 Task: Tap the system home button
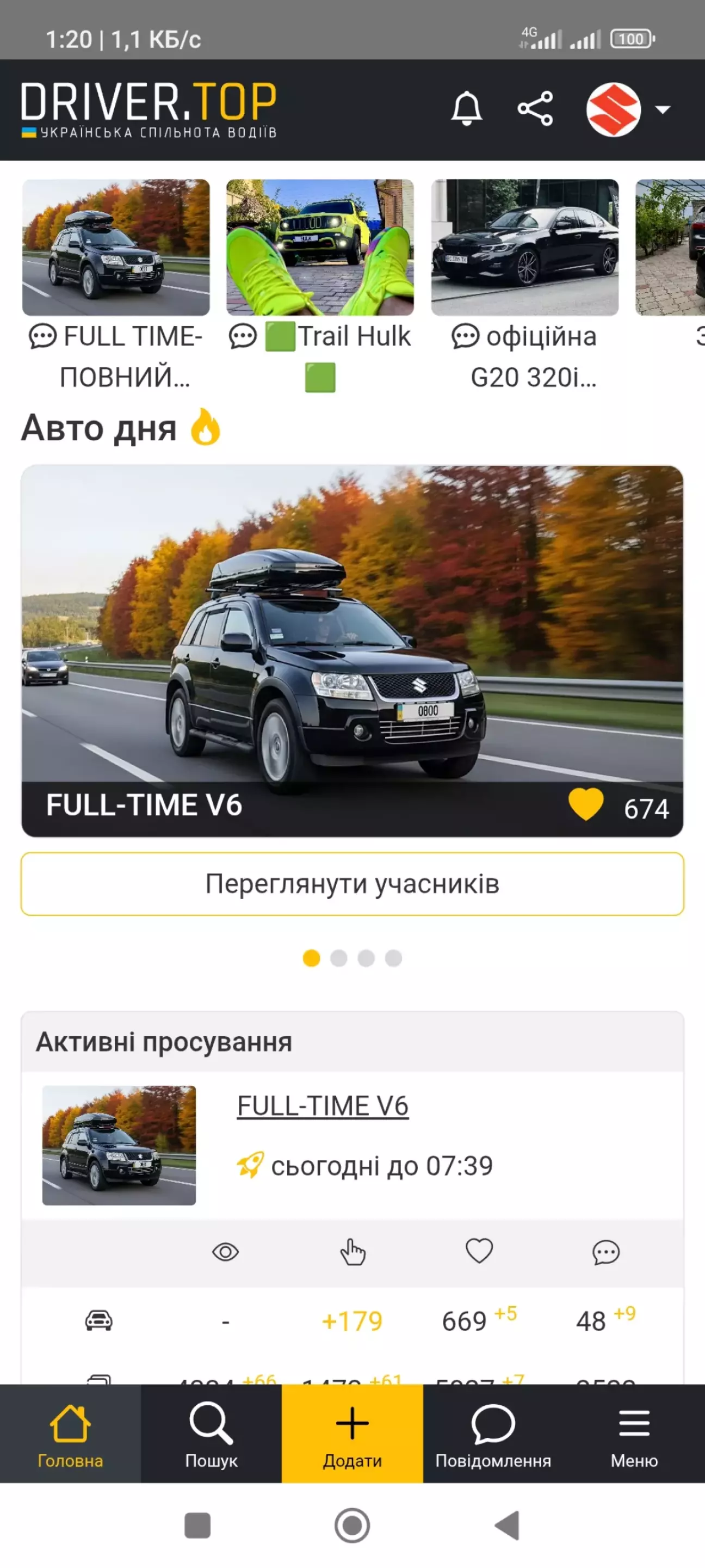[x=352, y=1526]
